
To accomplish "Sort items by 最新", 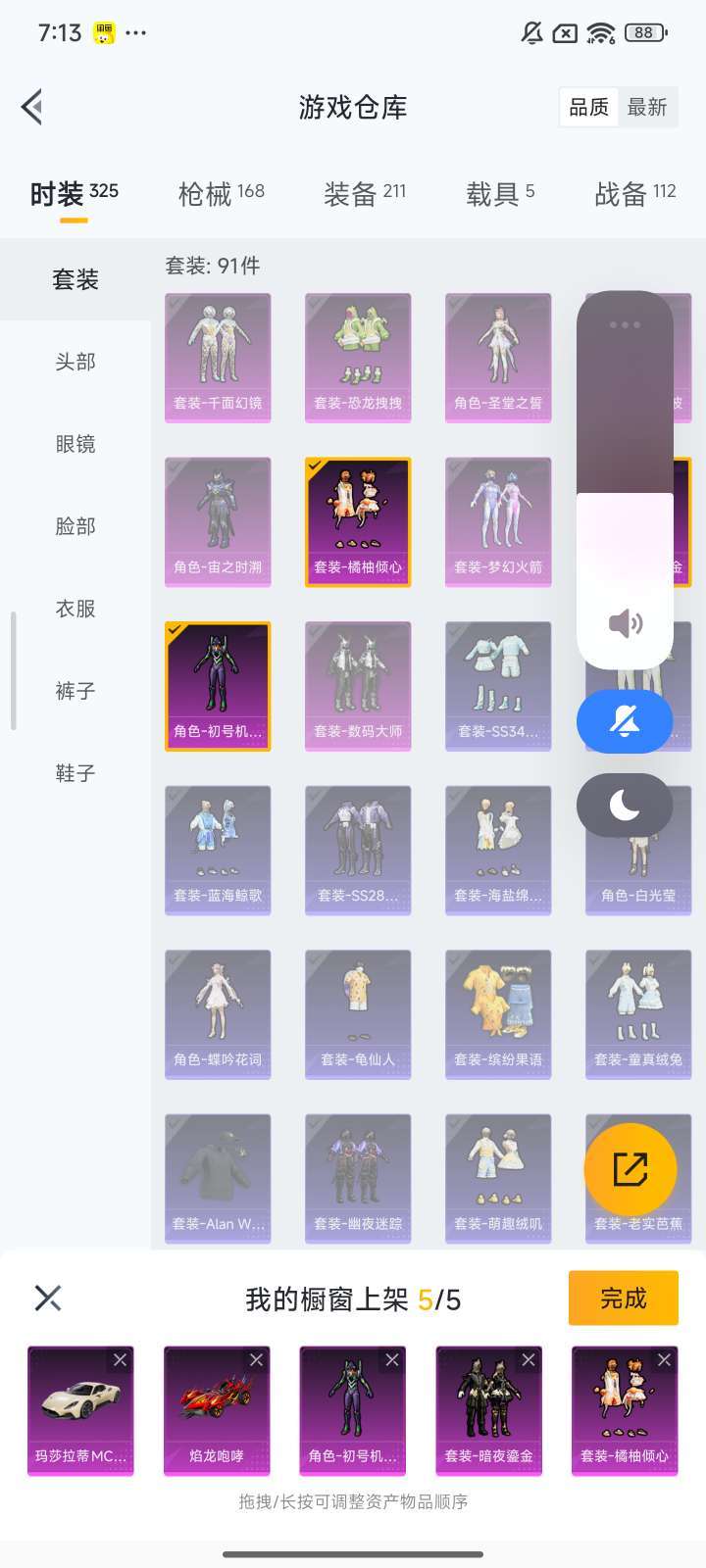I will (649, 107).
